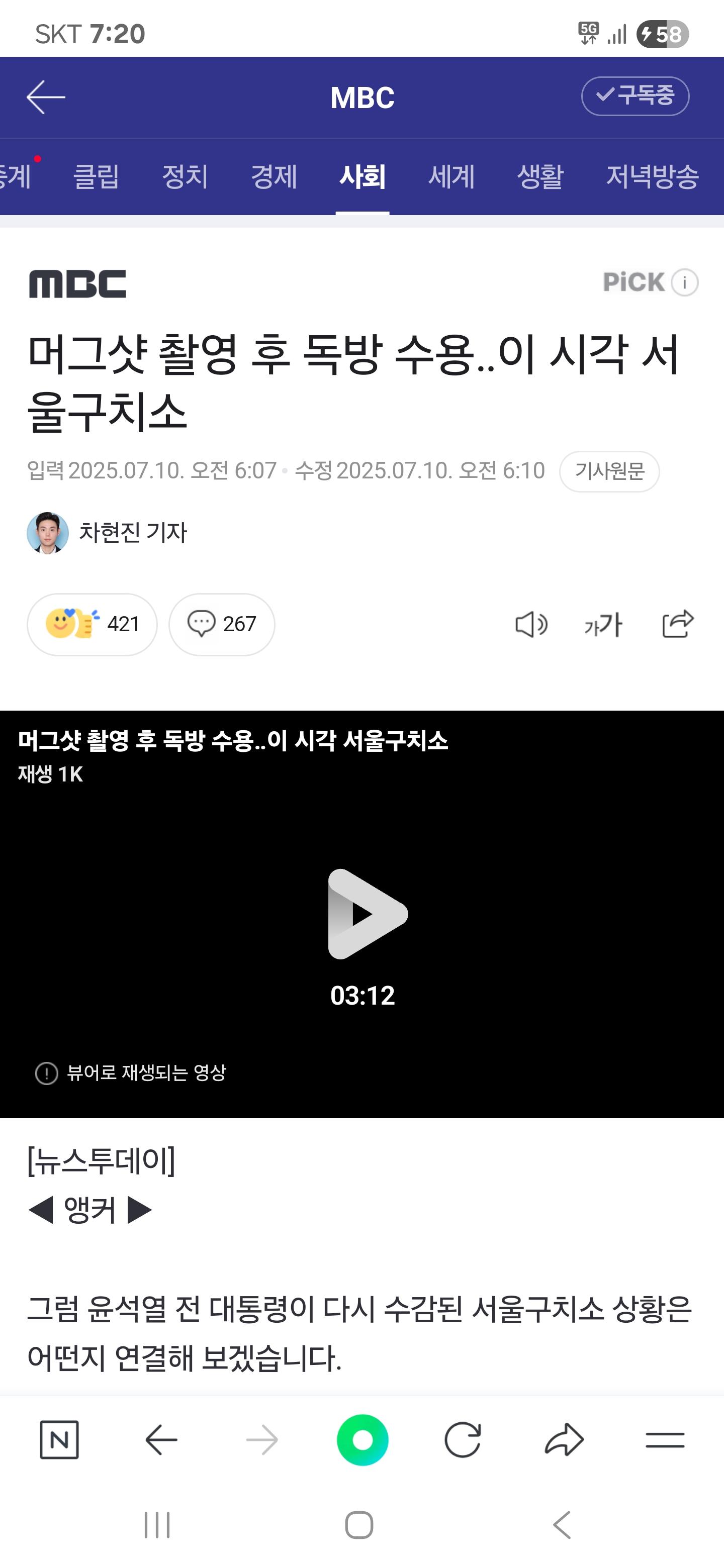724x1568 pixels.
Task: Tap the 구독중 subscription button
Action: tap(635, 96)
